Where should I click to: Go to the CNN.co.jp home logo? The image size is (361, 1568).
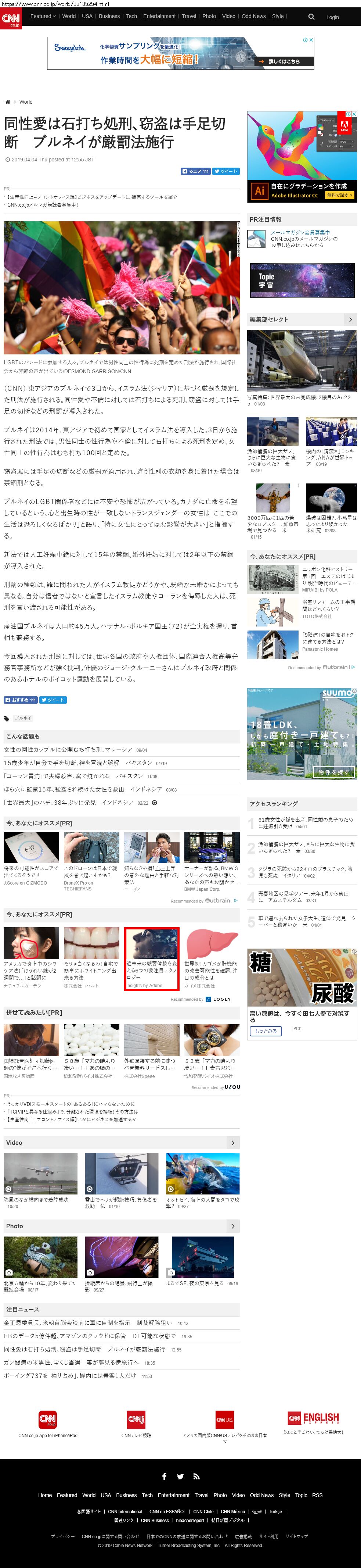click(10, 19)
